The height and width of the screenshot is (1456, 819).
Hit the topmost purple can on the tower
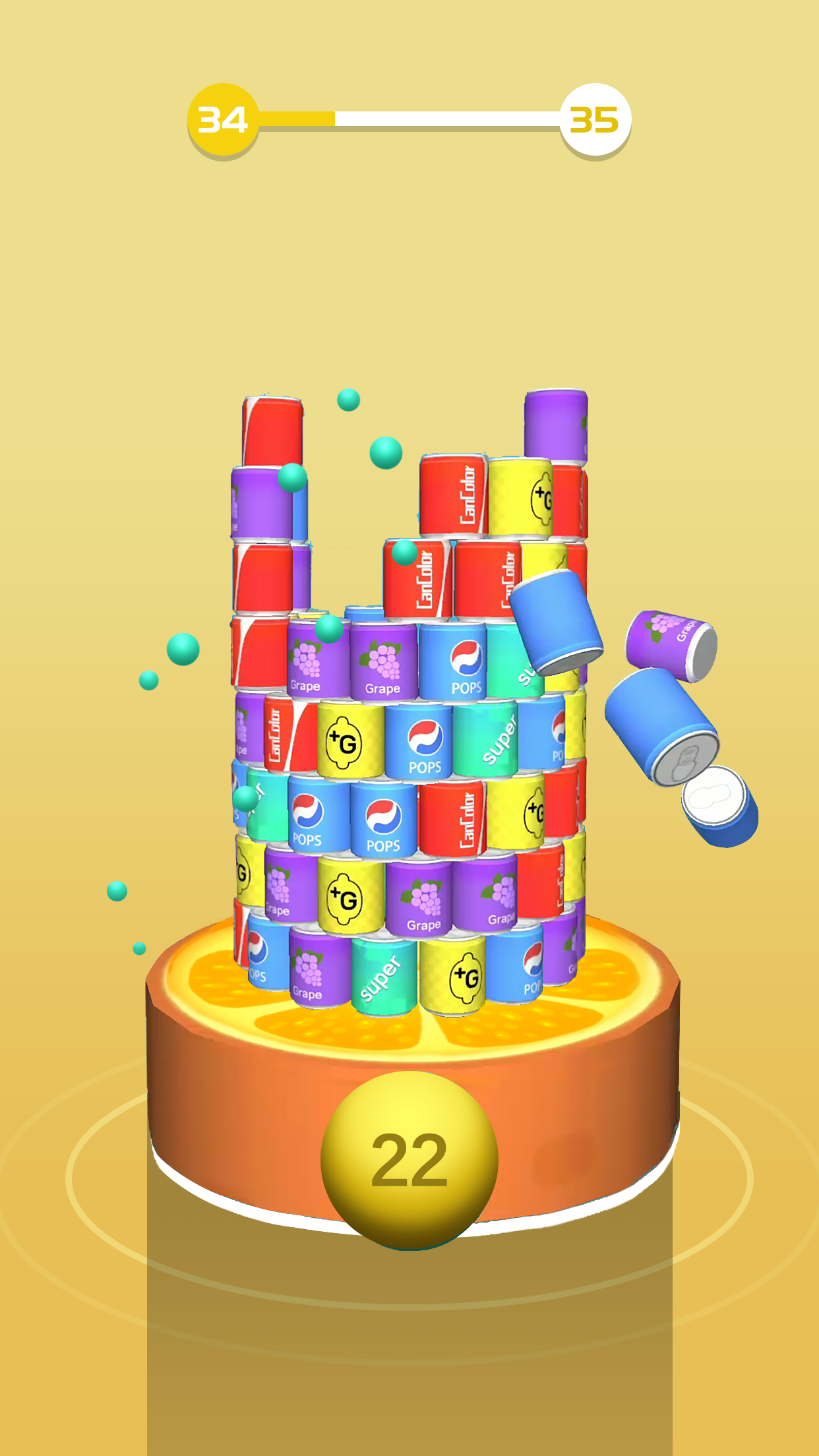coord(555,425)
